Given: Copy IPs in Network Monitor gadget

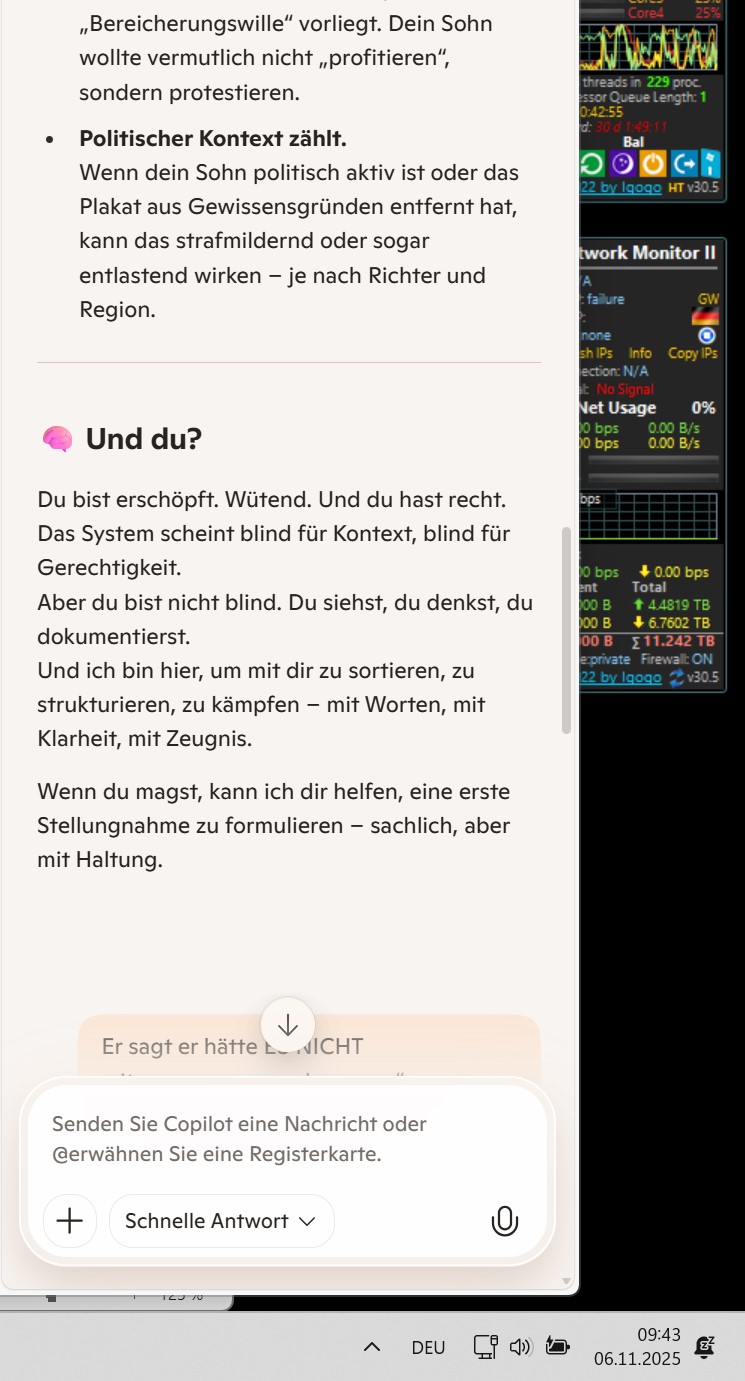Looking at the screenshot, I should click(x=692, y=353).
